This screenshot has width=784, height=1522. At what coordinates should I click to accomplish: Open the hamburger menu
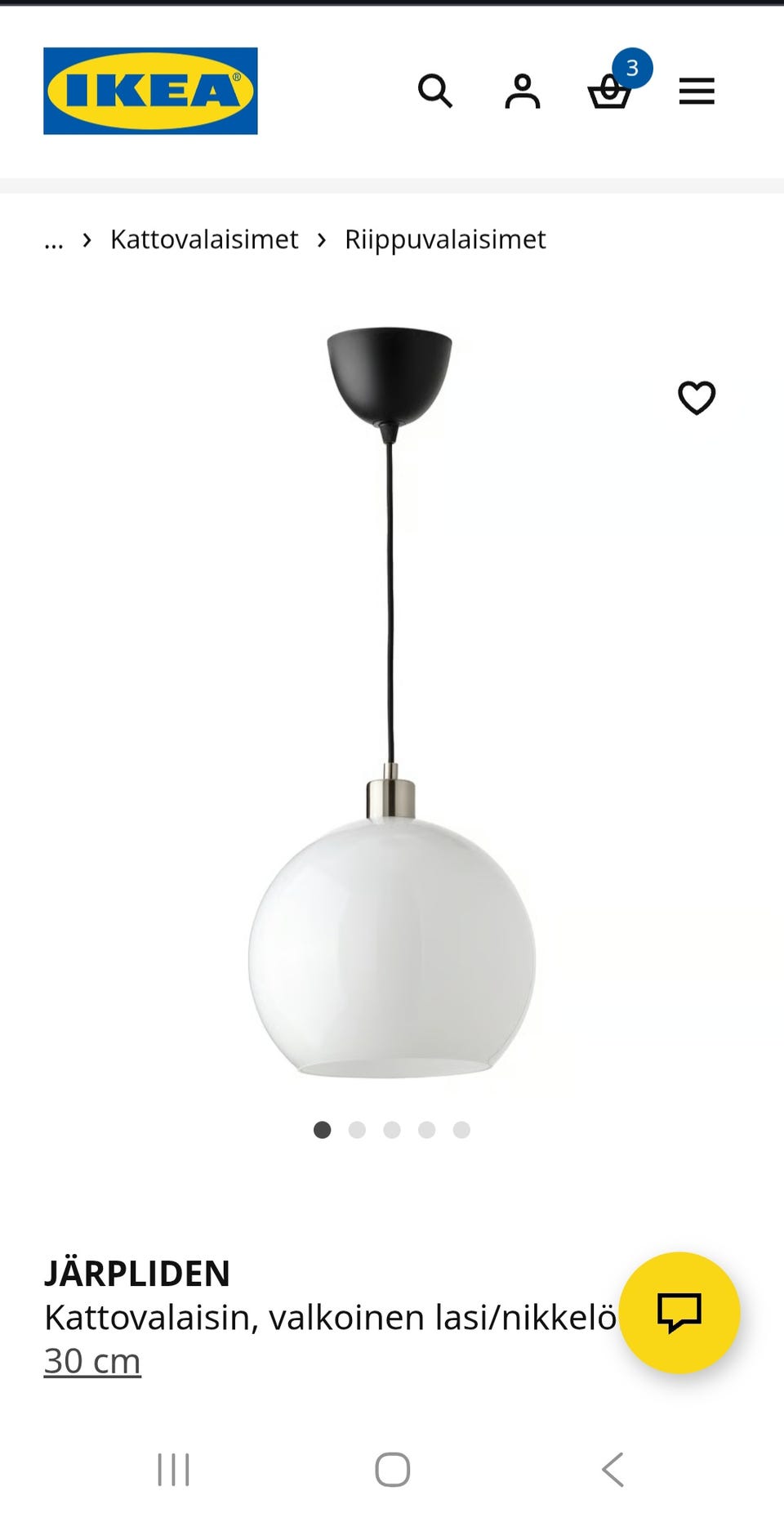coord(697,91)
